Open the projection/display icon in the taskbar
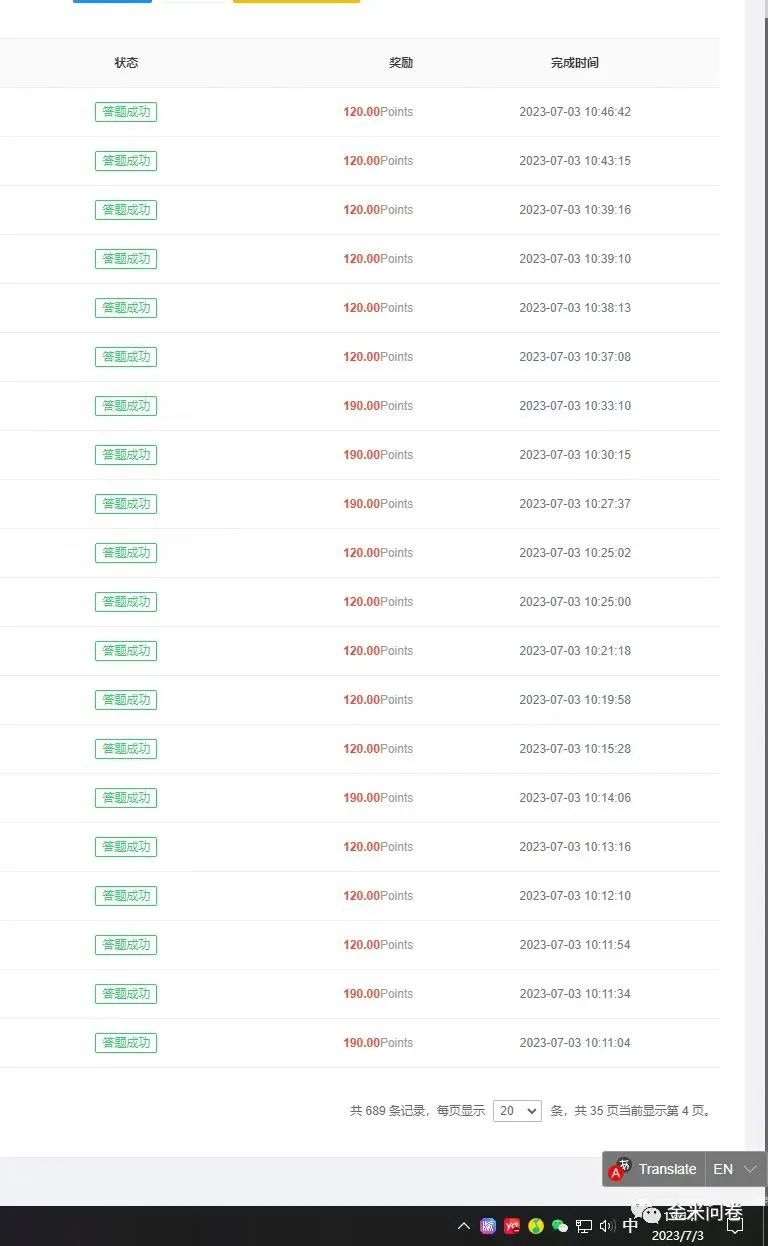The width and height of the screenshot is (768, 1246). [583, 1225]
